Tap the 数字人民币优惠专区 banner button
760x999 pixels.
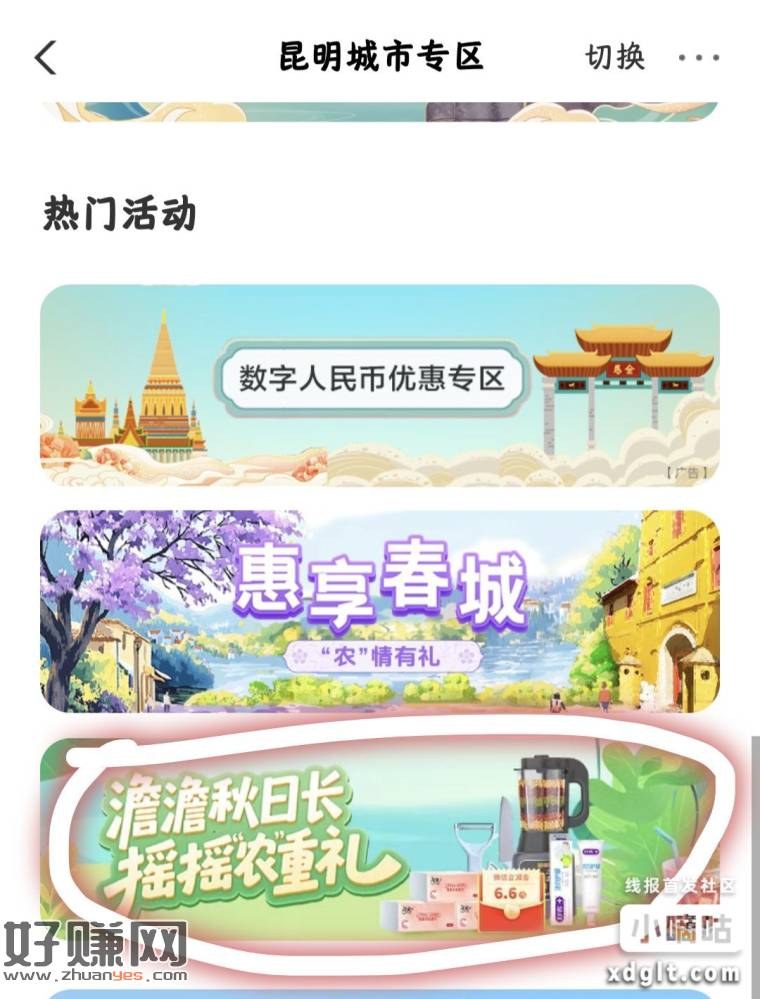coord(373,378)
